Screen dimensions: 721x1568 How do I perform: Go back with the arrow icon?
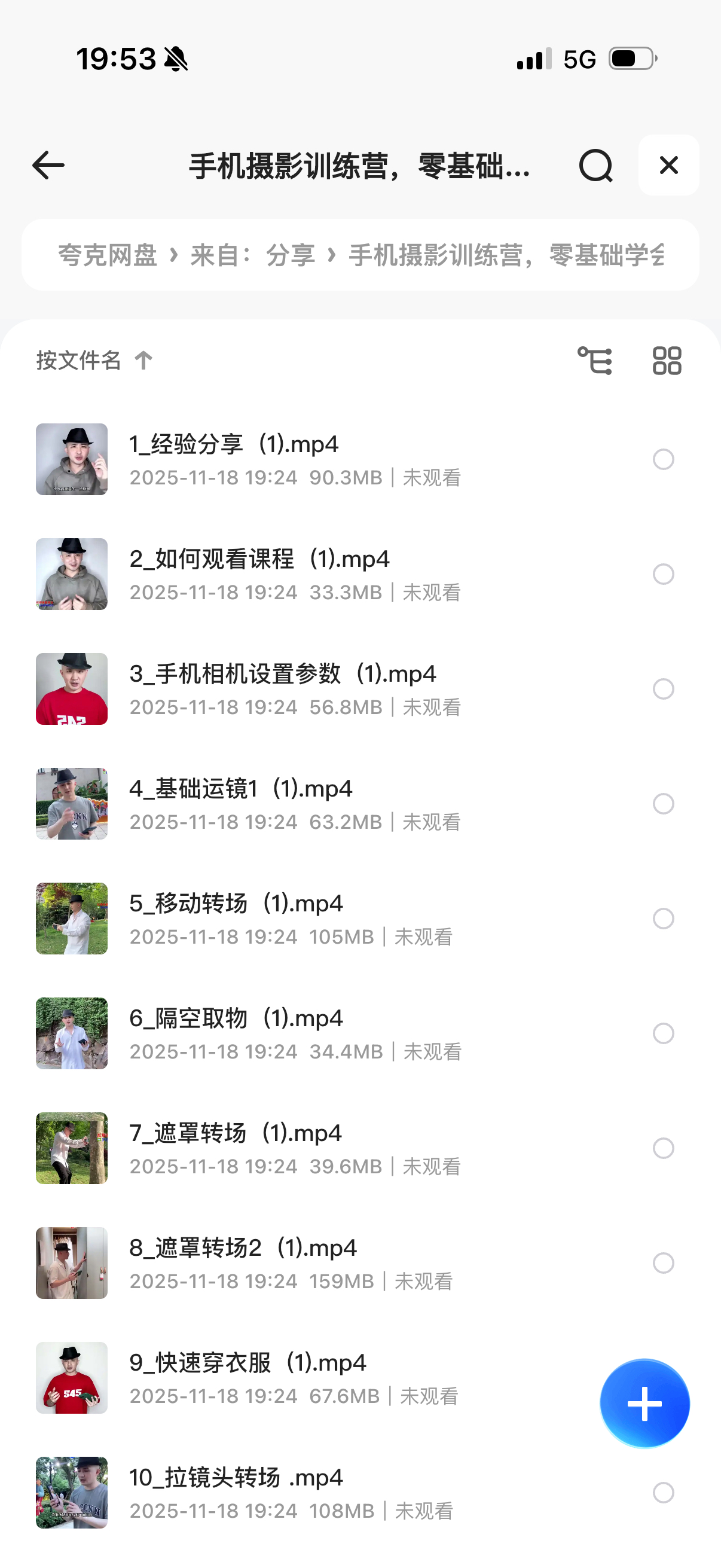click(x=48, y=165)
